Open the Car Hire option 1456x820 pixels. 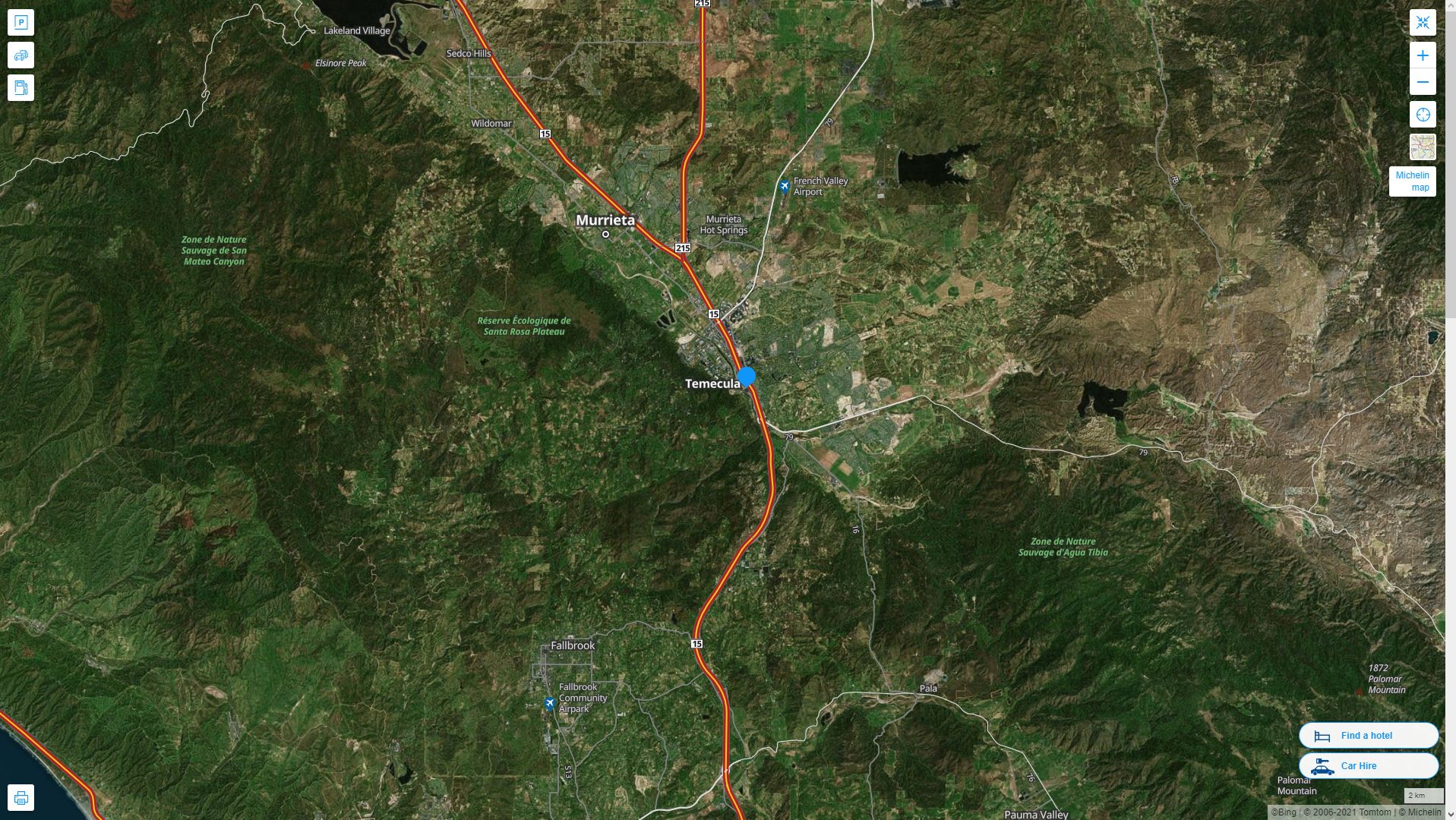click(x=1368, y=766)
